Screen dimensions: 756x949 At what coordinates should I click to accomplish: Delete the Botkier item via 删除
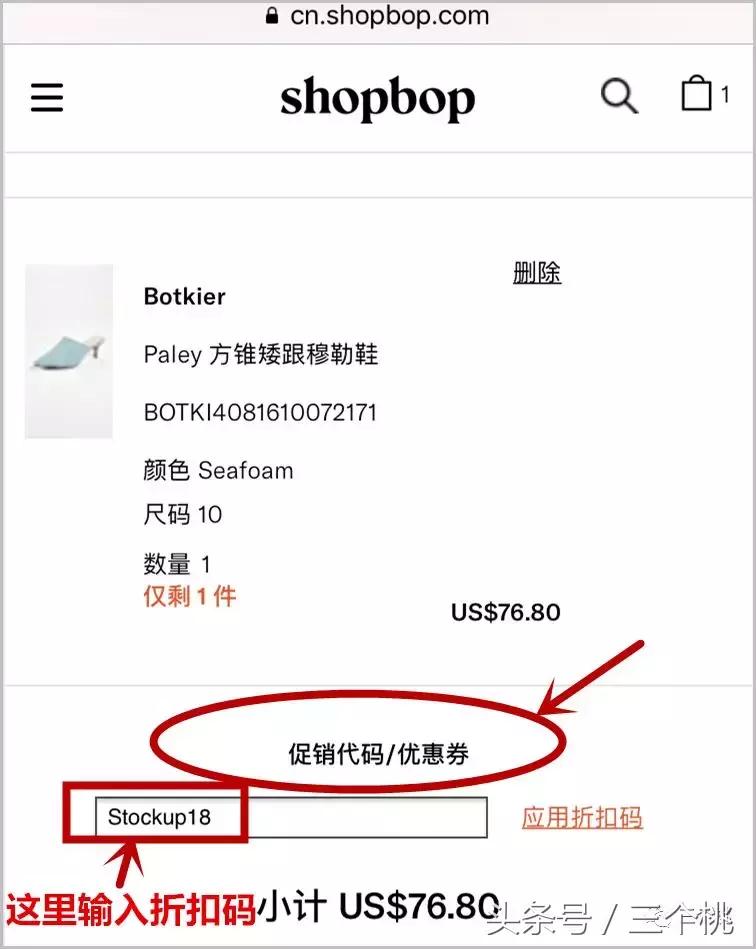coord(536,273)
